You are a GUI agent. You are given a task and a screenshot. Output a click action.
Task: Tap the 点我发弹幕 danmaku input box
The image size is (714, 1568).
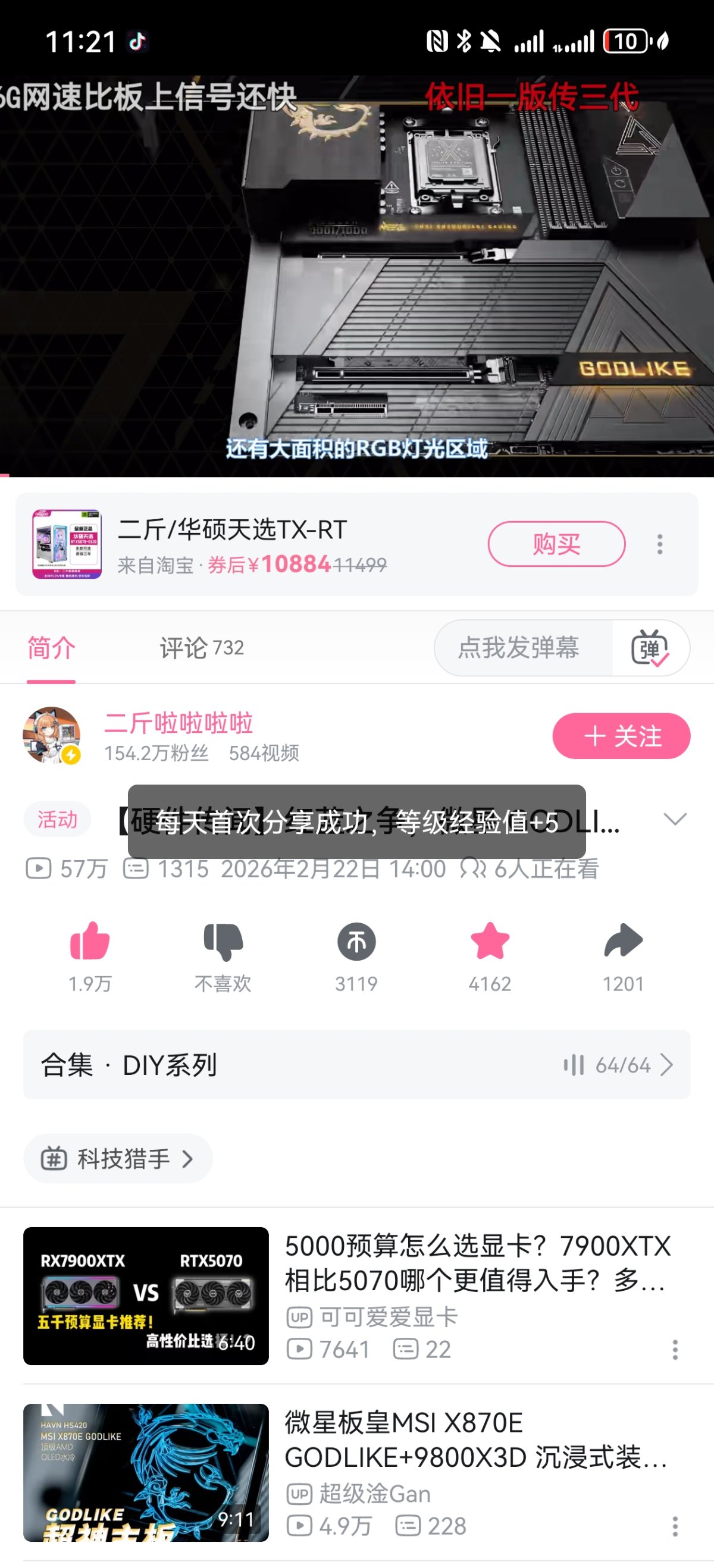[x=521, y=647]
